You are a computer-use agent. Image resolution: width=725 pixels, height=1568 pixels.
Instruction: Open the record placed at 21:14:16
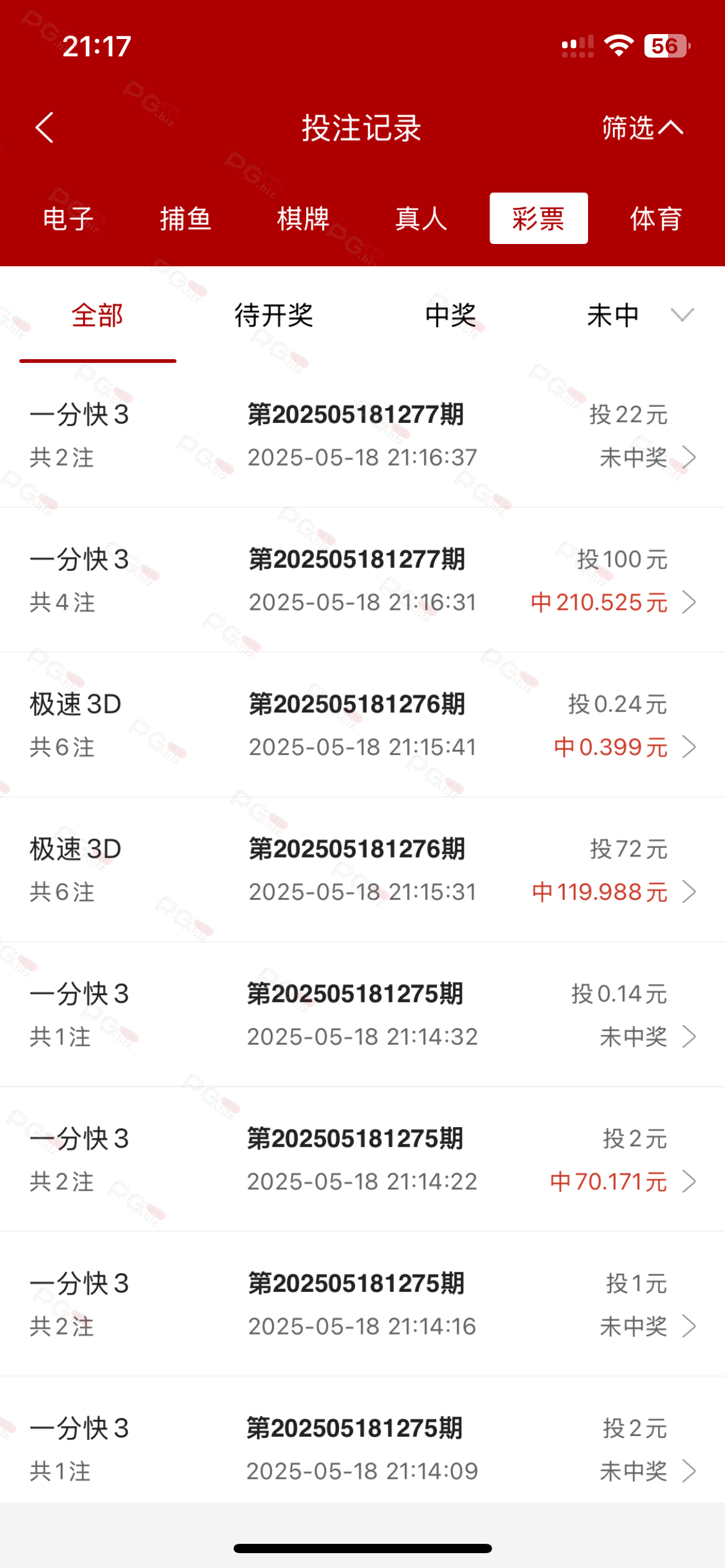pos(362,1305)
